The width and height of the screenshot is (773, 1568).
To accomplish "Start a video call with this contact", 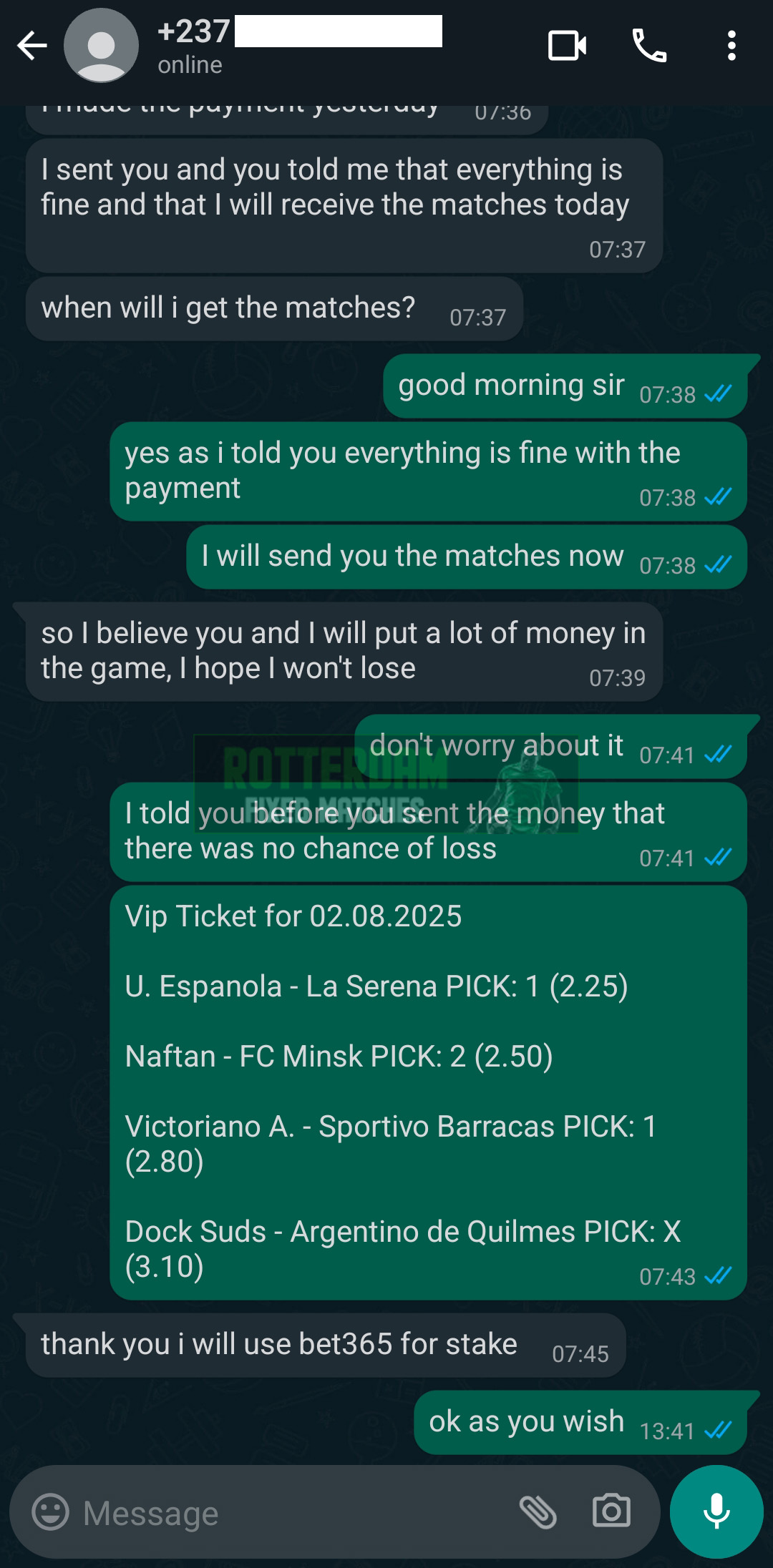I will point(567,46).
